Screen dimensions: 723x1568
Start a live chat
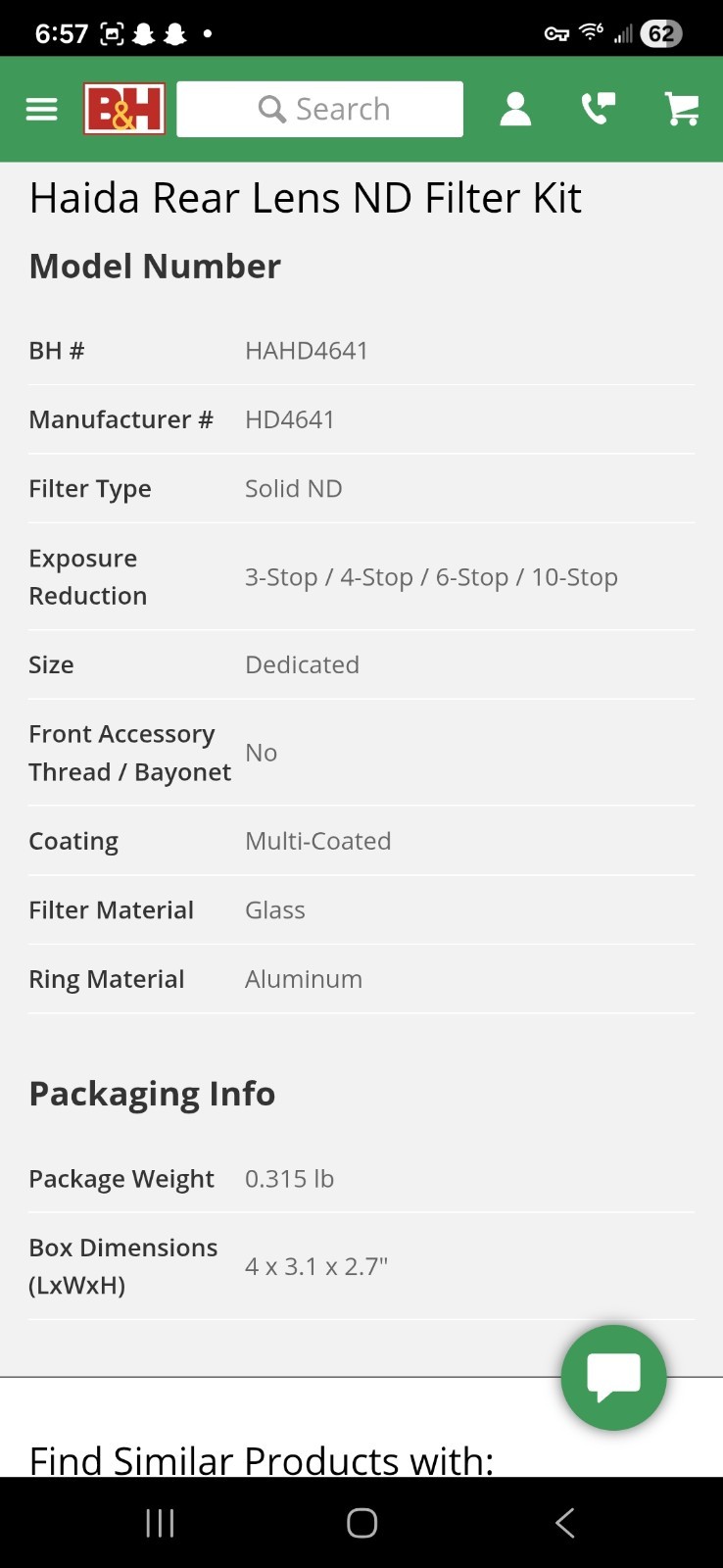[613, 1377]
